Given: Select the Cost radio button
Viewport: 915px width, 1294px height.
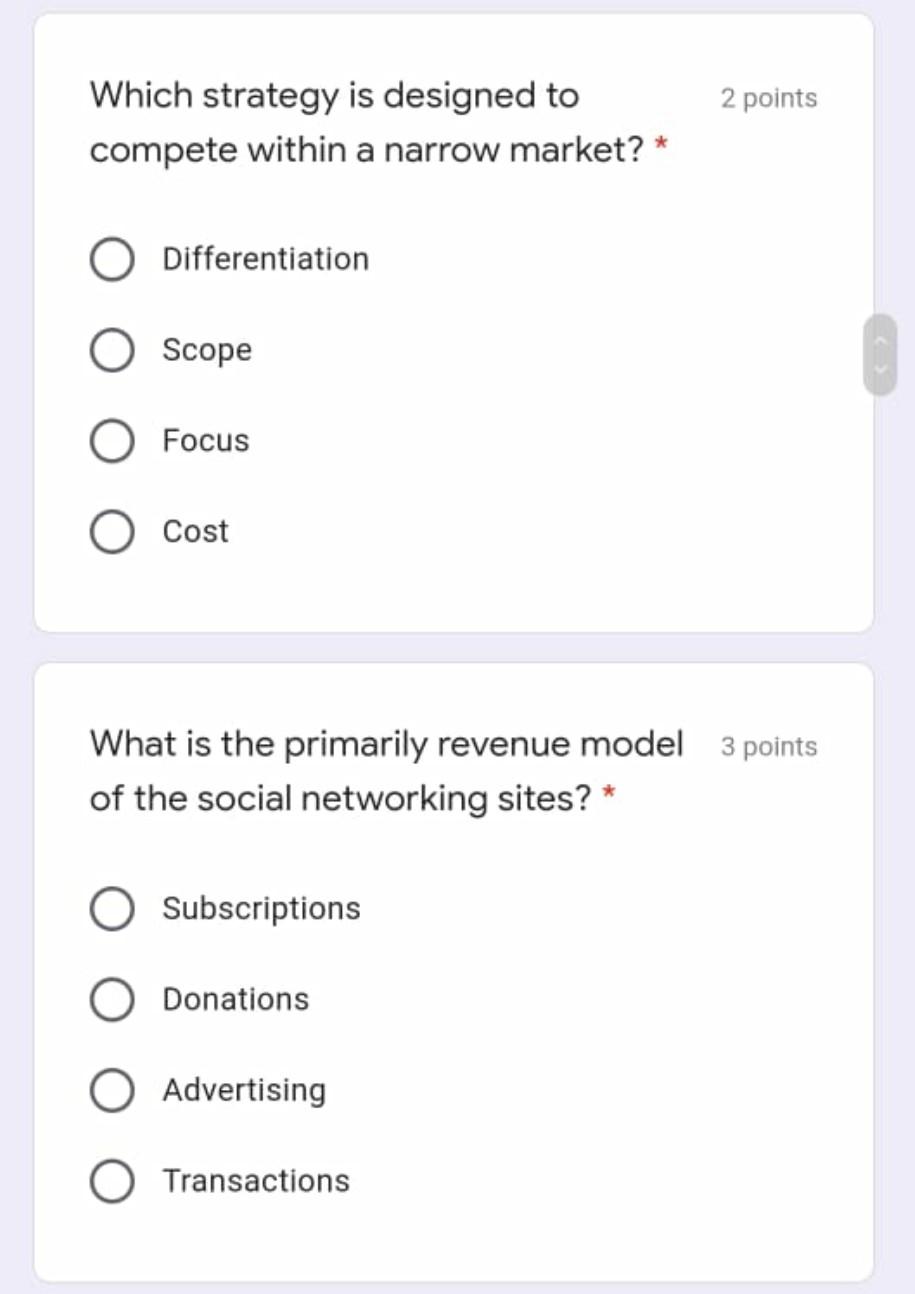Looking at the screenshot, I should coord(112,531).
